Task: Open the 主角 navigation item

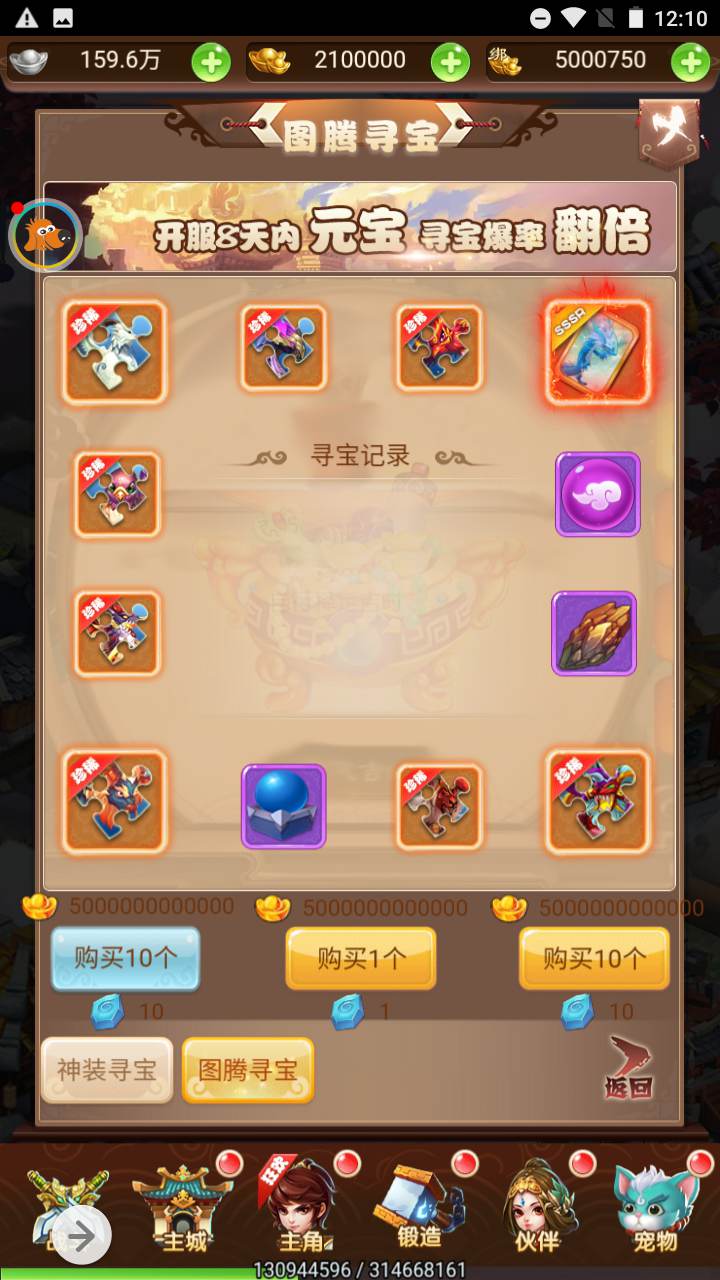Action: pos(302,1210)
